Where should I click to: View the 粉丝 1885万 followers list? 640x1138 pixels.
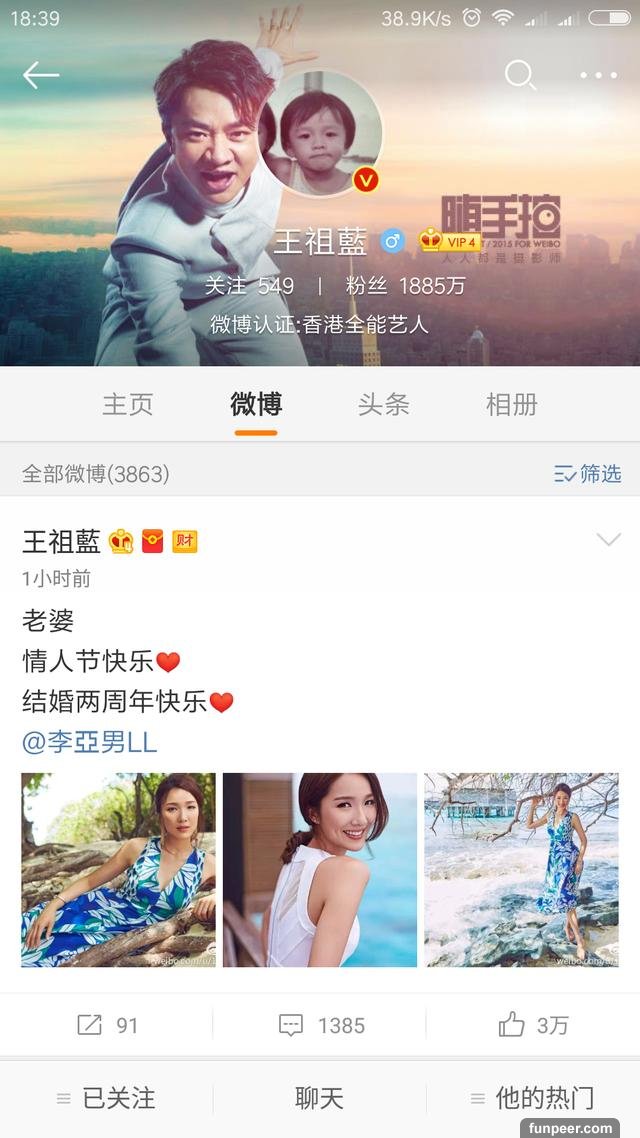(x=405, y=286)
